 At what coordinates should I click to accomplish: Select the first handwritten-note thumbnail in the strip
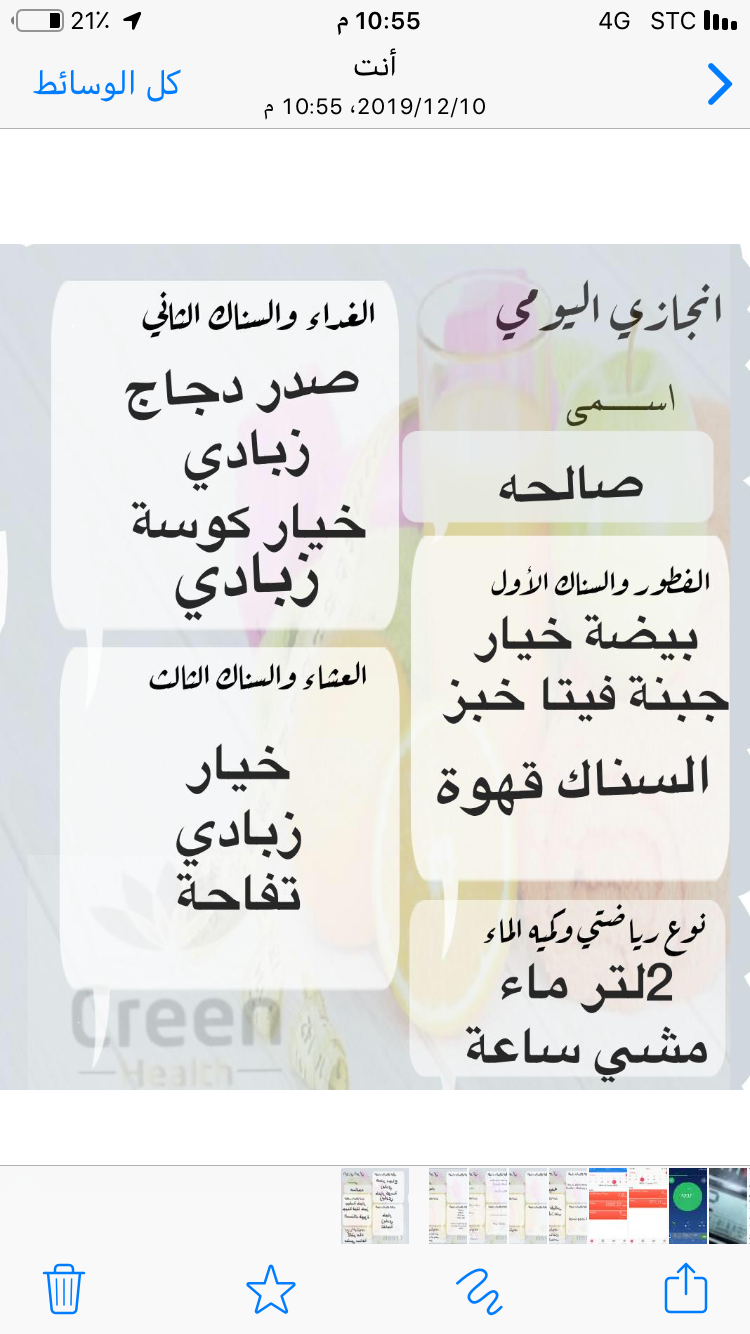coord(375,1205)
